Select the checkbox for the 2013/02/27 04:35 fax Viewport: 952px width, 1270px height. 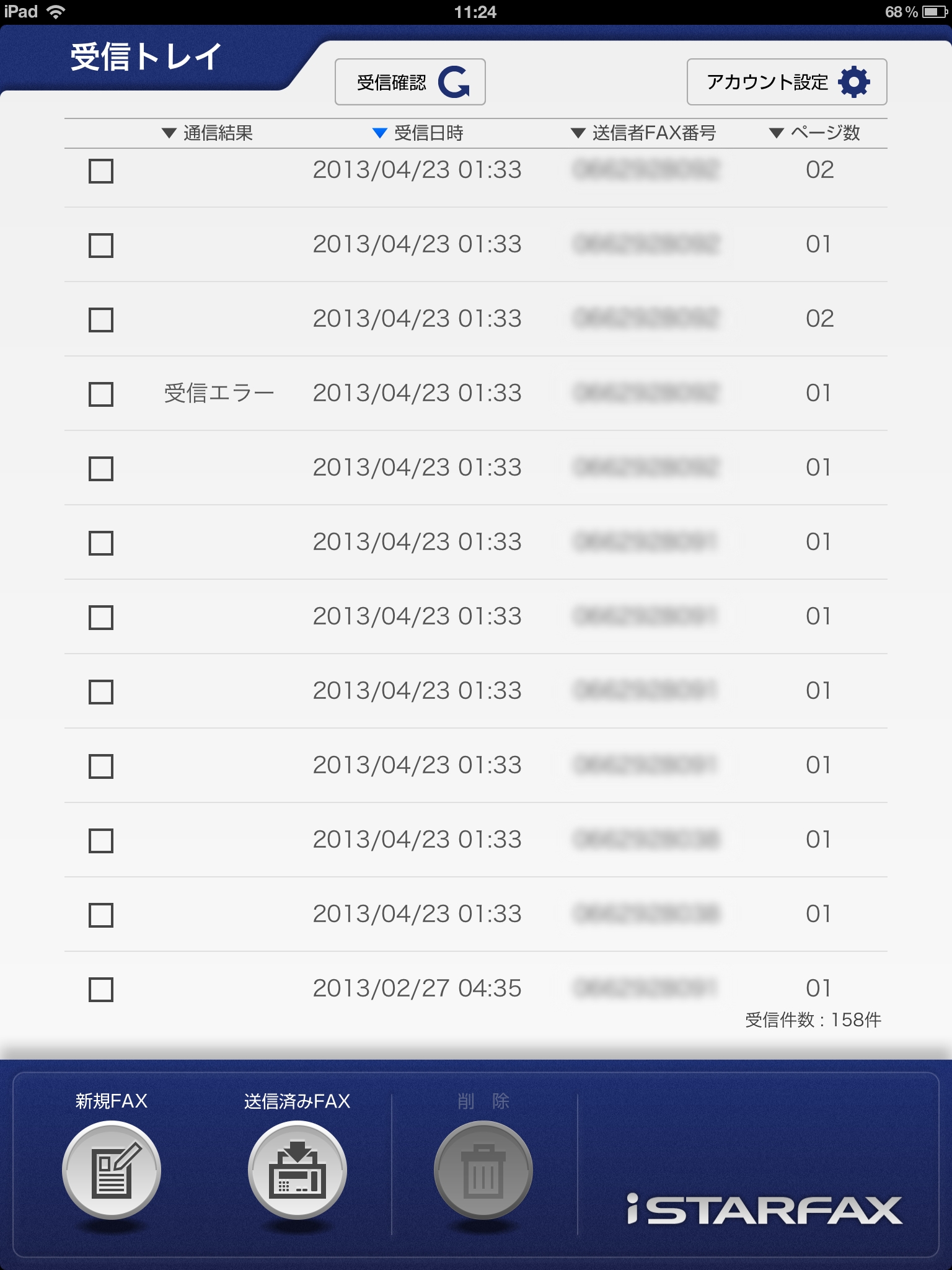click(101, 990)
